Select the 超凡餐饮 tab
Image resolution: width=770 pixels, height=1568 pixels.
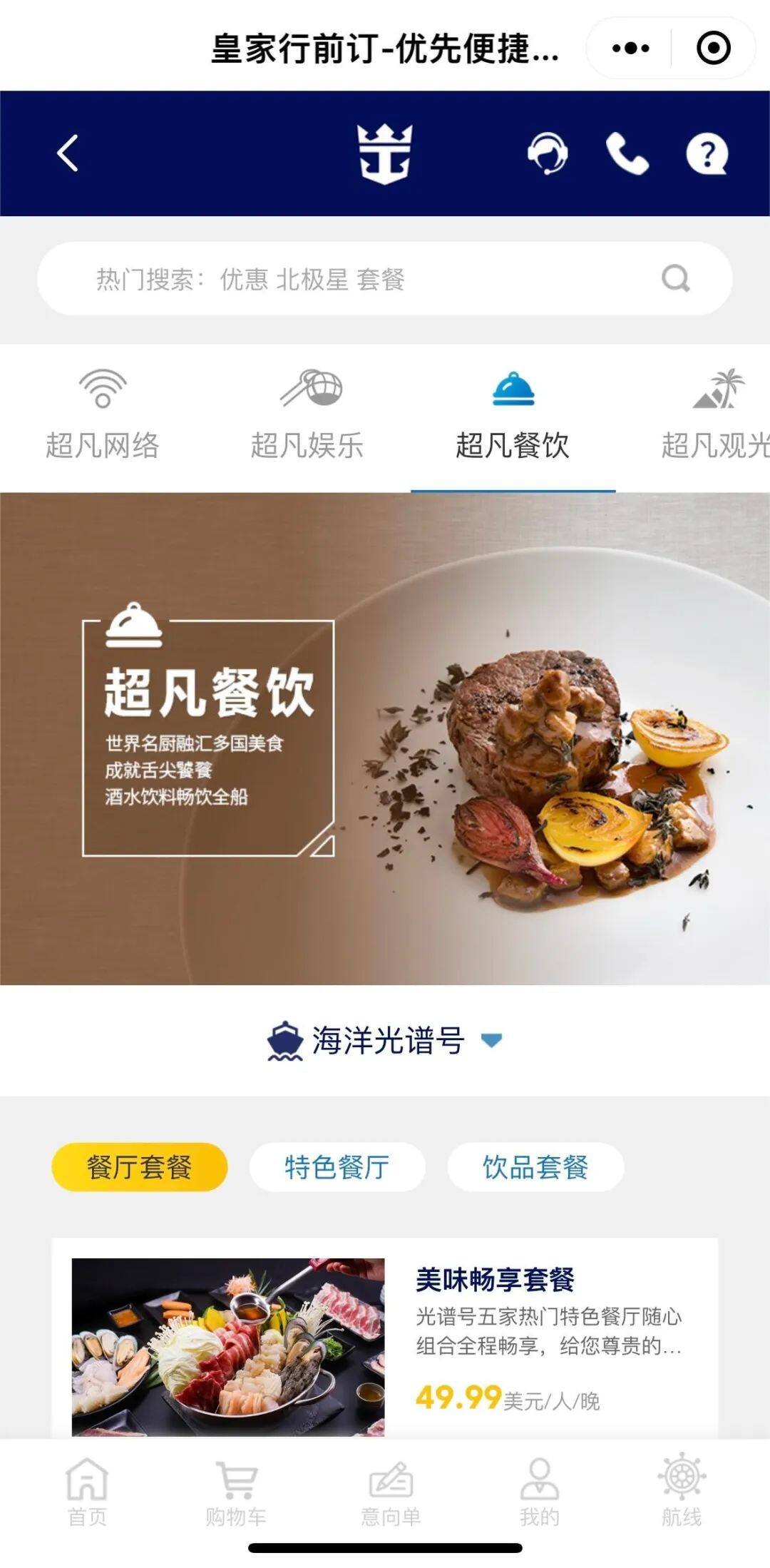513,415
